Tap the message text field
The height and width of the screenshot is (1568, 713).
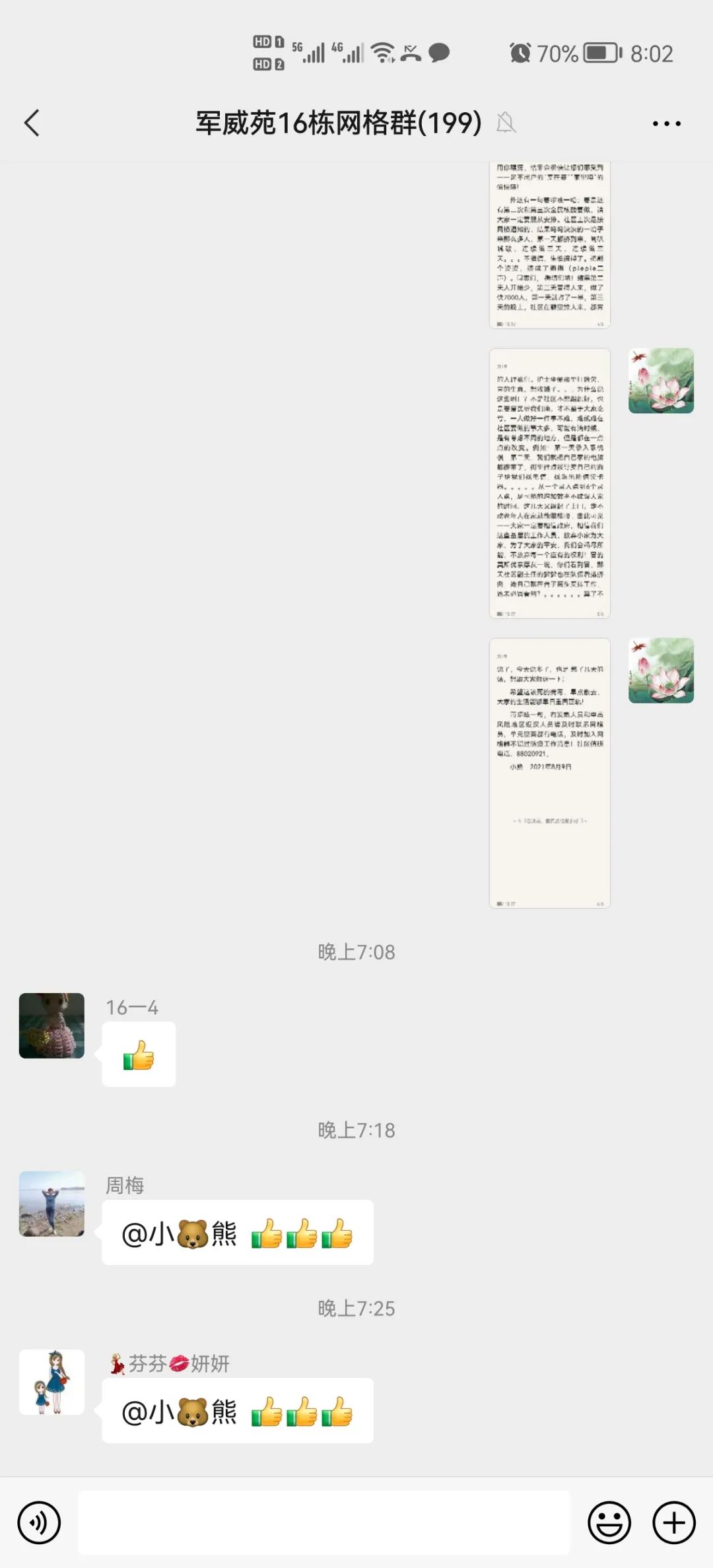click(x=323, y=1523)
